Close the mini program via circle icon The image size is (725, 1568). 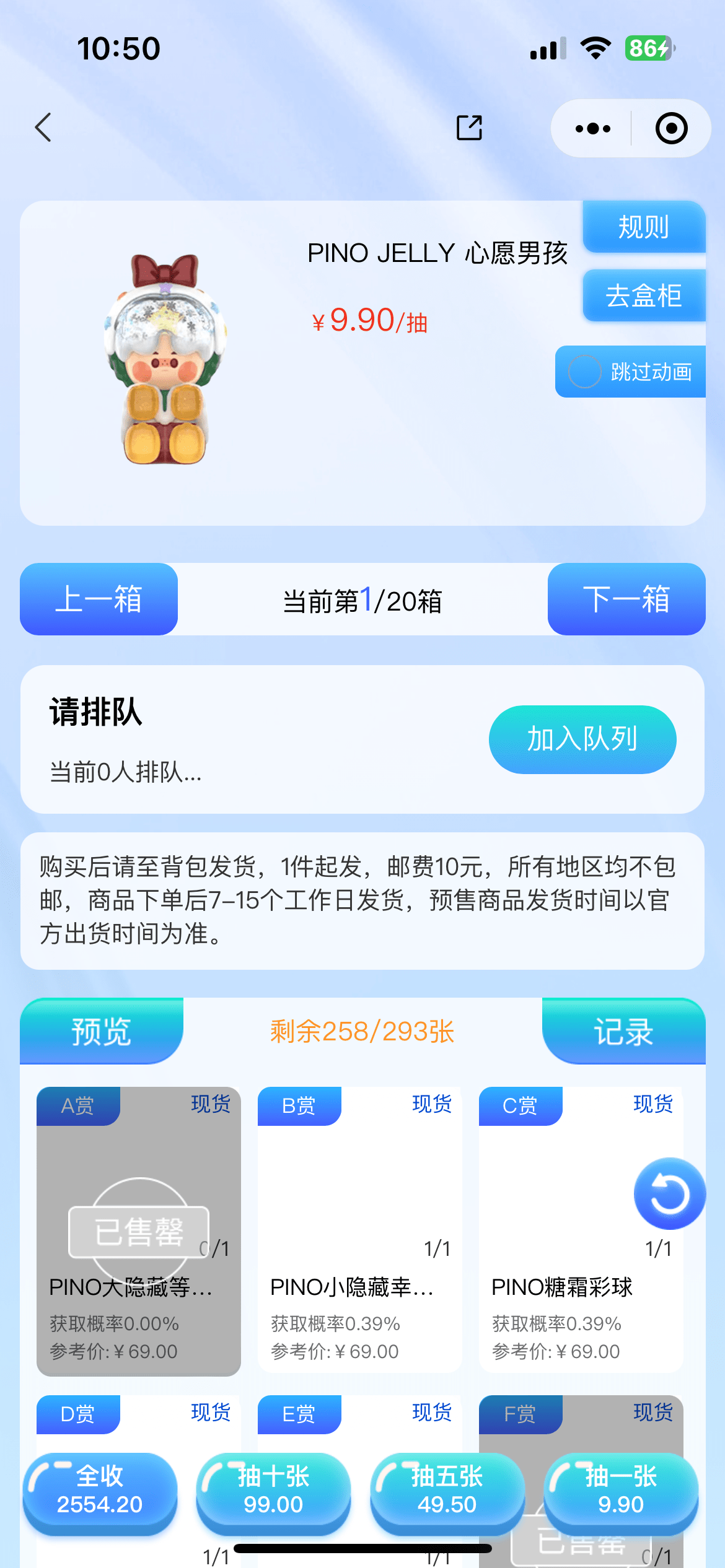671,128
